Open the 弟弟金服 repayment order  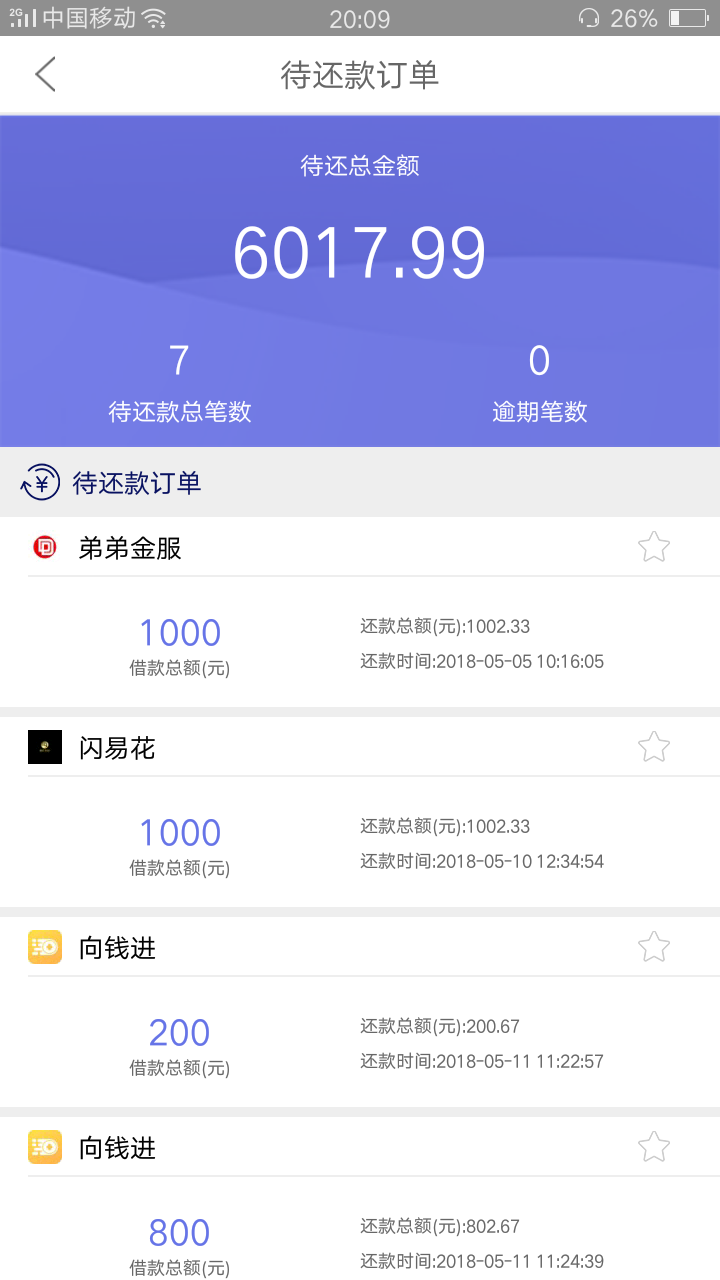coord(360,612)
